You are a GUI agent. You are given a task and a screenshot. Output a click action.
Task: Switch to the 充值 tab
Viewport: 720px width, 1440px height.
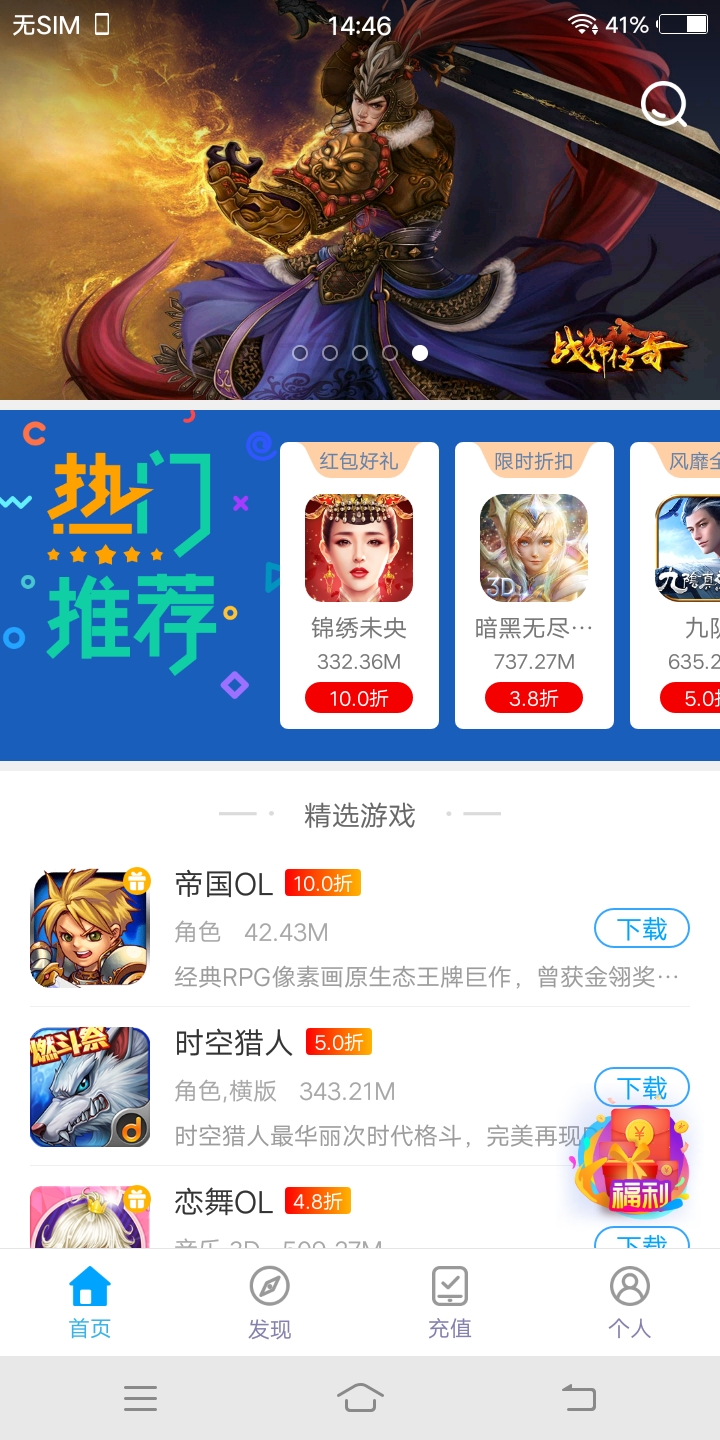tap(450, 1303)
